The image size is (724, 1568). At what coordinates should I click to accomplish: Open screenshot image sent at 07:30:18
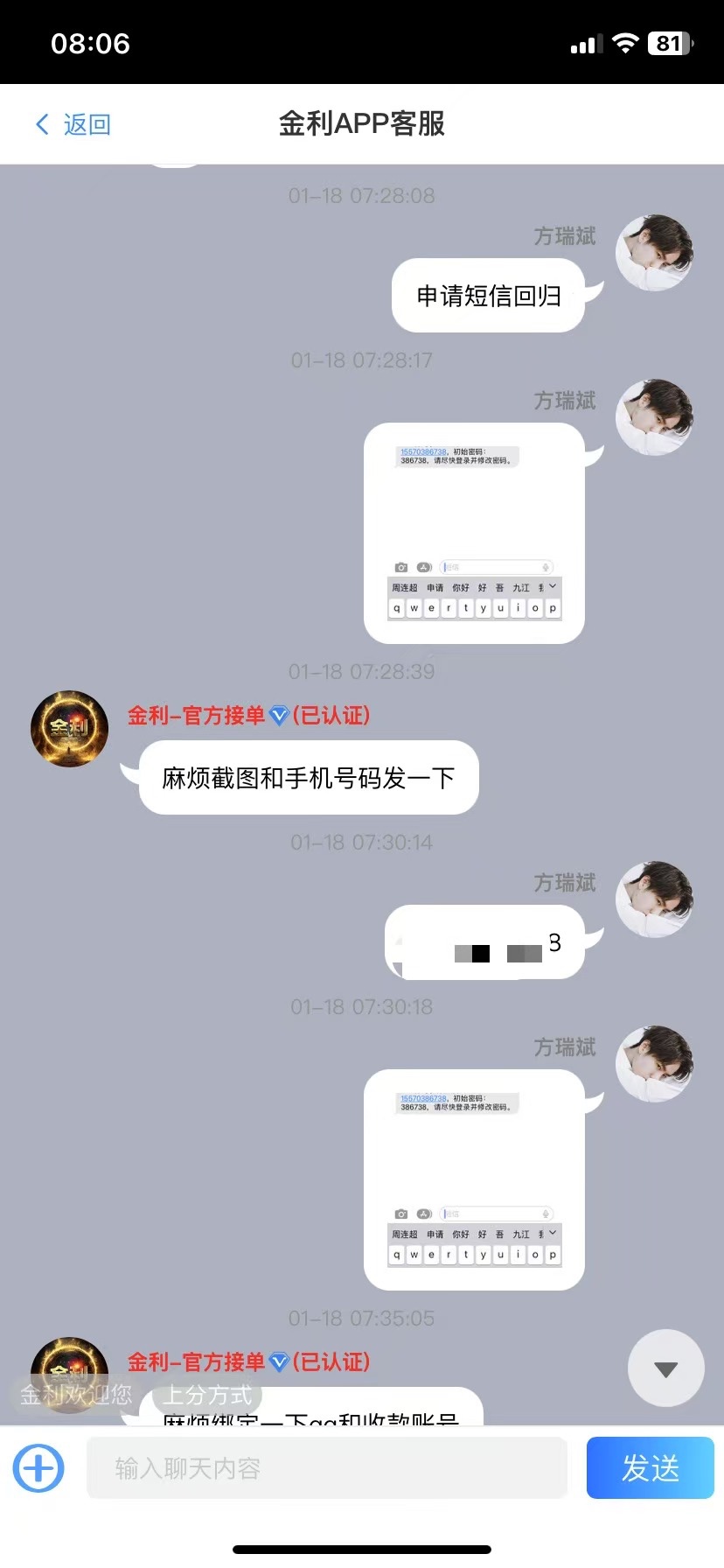(473, 1179)
